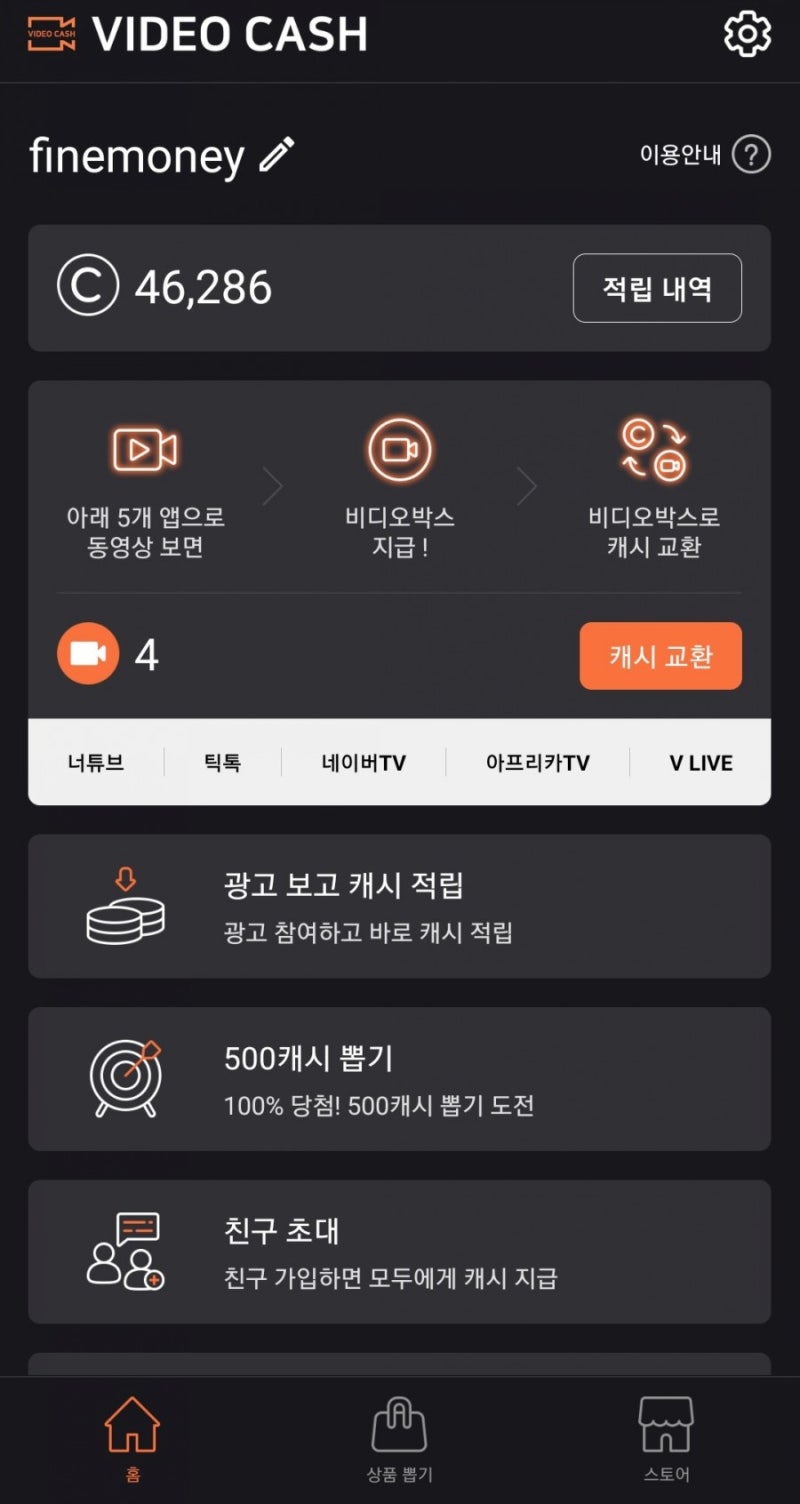
Task: Open the 이용안내 help circle
Action: (750, 155)
